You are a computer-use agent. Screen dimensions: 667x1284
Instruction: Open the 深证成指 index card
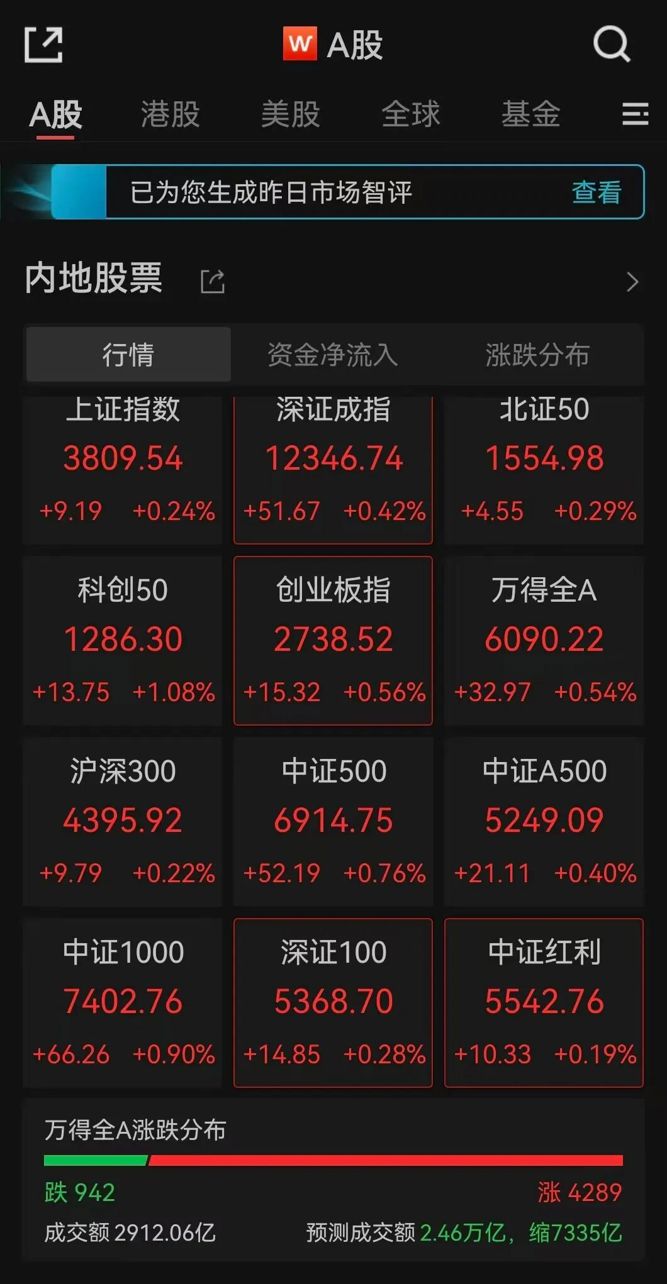click(333, 469)
